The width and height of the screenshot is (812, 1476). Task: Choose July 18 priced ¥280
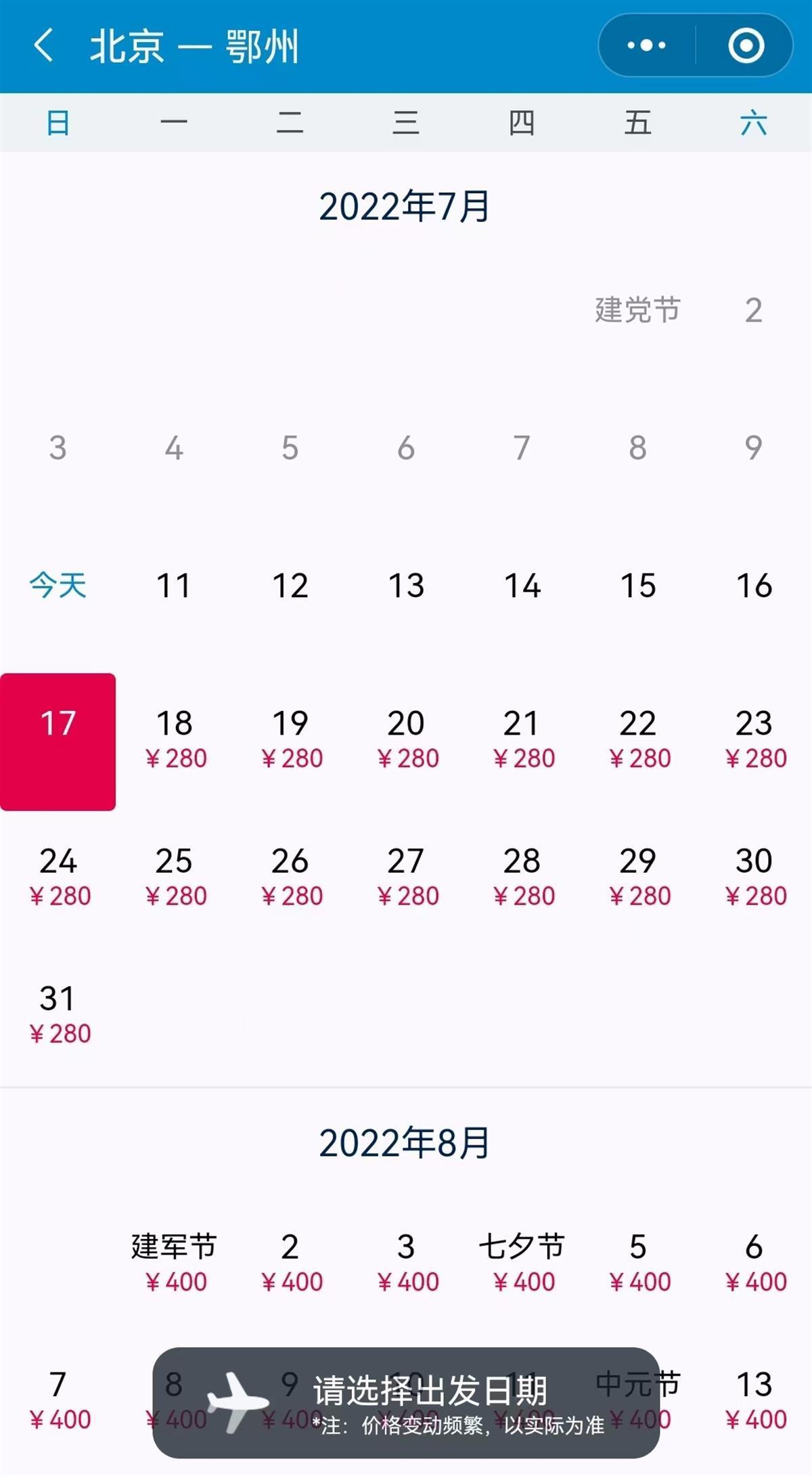tap(175, 739)
